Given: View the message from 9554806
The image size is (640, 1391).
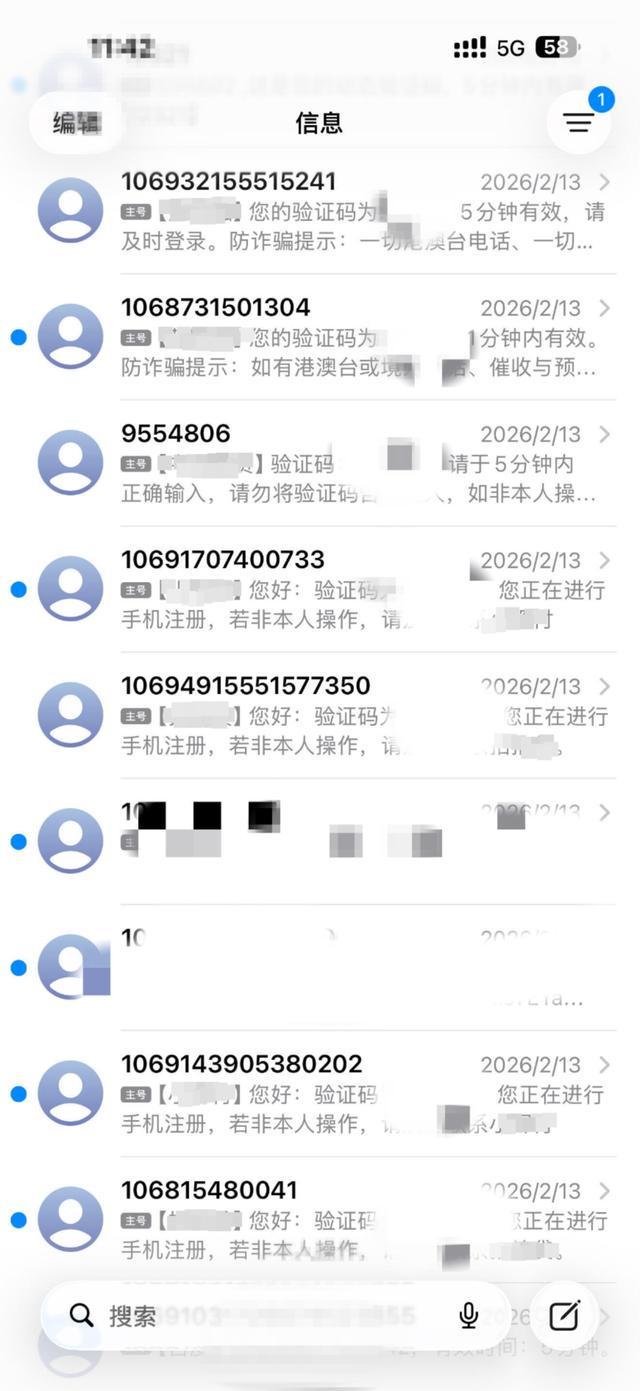Looking at the screenshot, I should (x=360, y=463).
